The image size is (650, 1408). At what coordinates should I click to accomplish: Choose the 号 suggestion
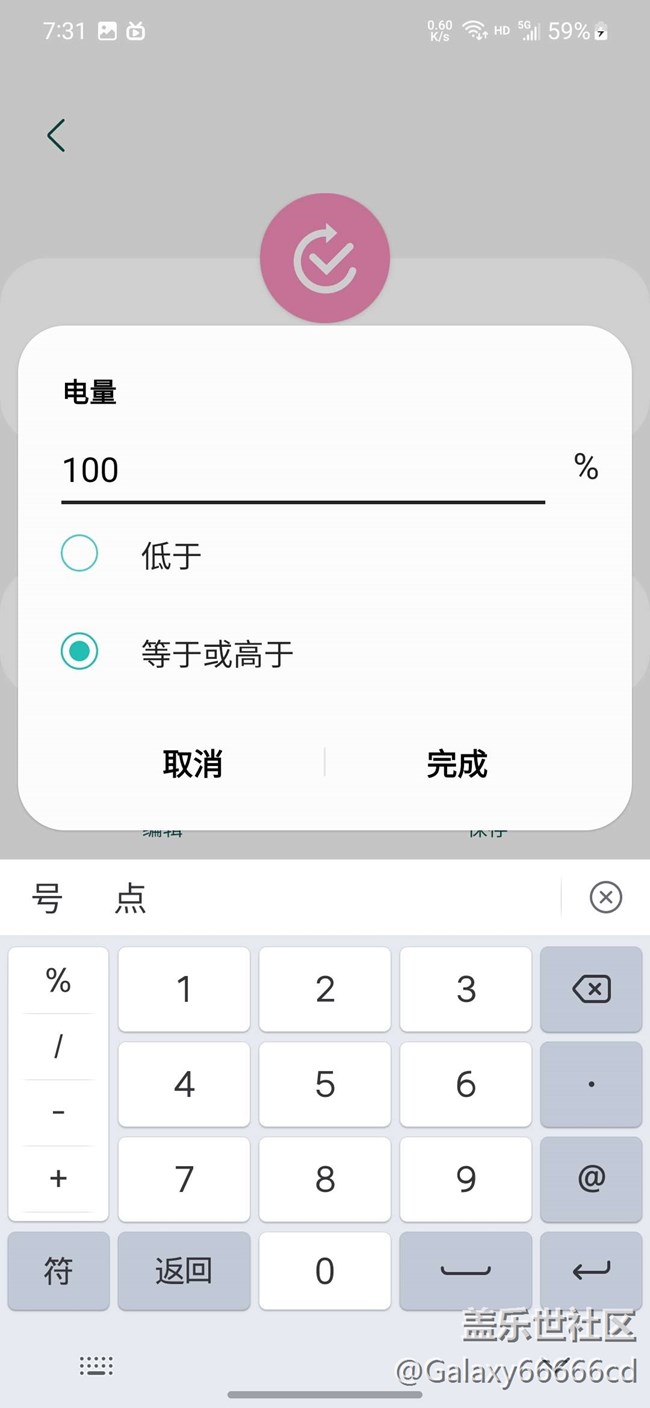click(47, 898)
